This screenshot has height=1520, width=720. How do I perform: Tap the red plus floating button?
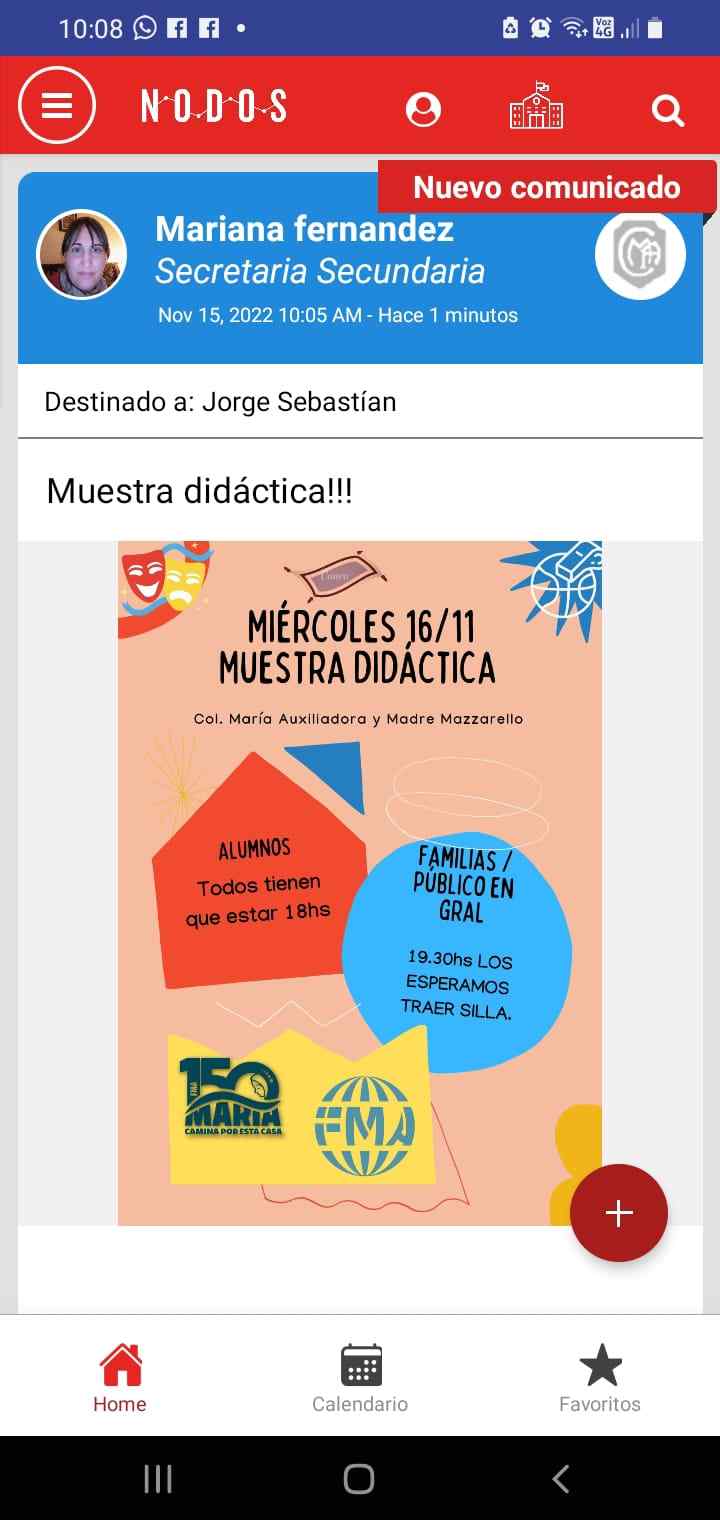click(x=618, y=1213)
